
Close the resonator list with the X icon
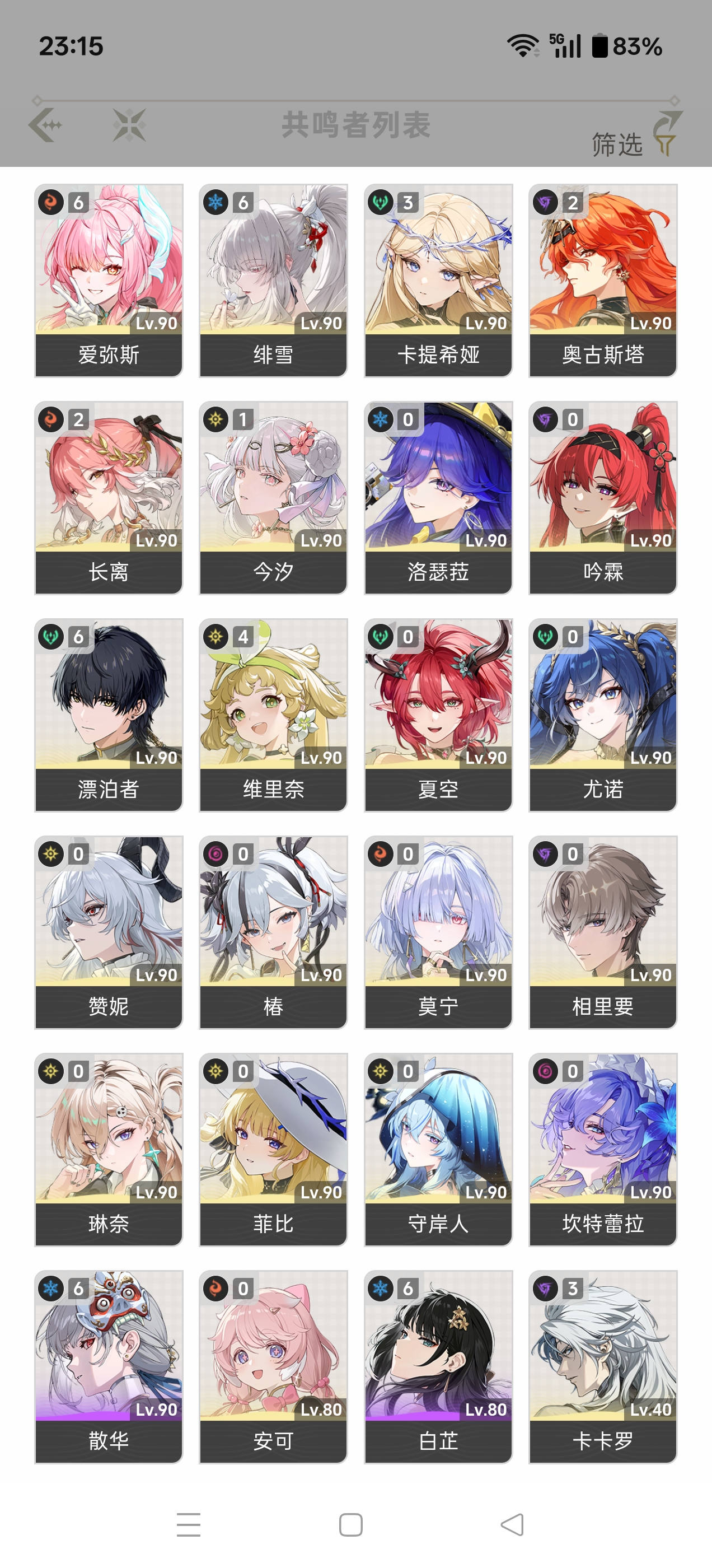130,125
